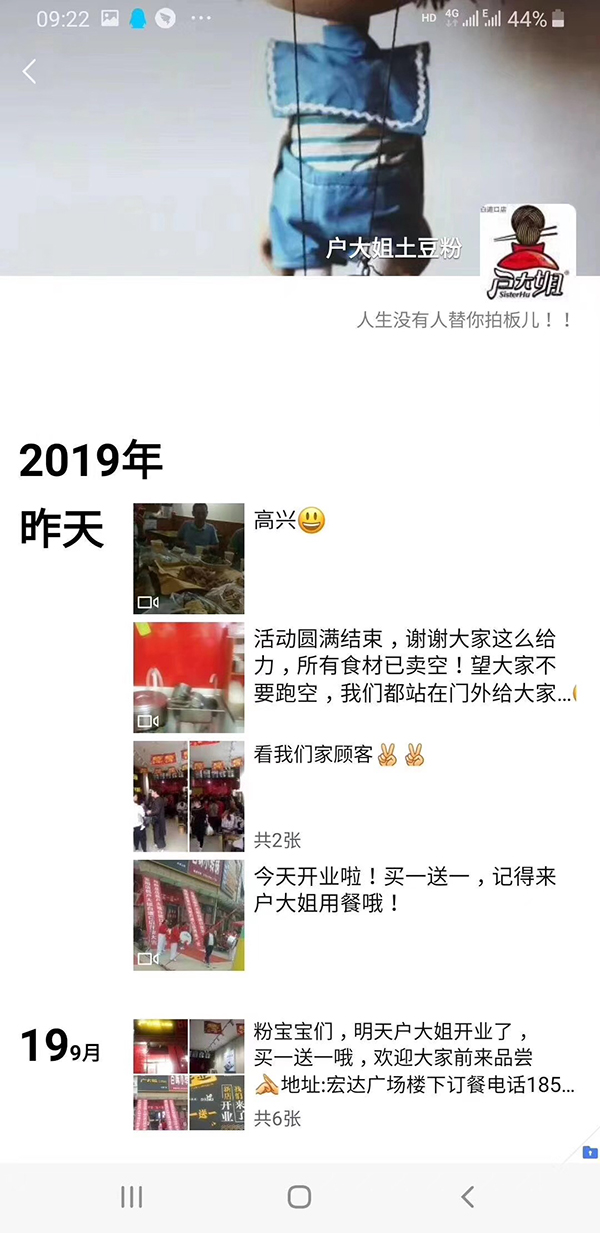Go back using the top-left arrow
Viewport: 600px width, 1233px height.
coord(30,71)
